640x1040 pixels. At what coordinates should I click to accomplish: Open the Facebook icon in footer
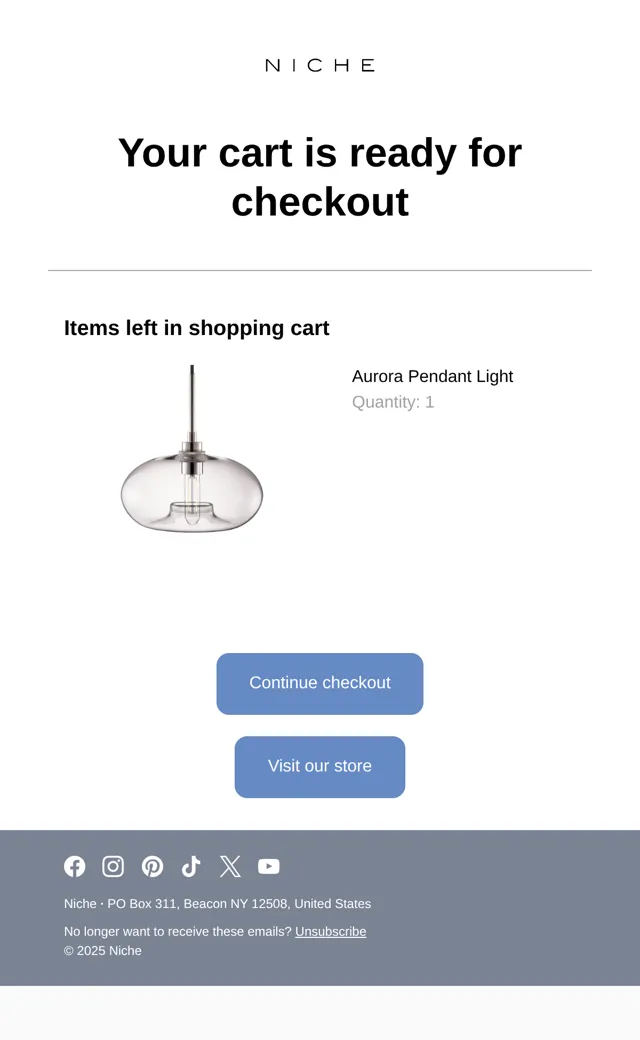pyautogui.click(x=75, y=866)
